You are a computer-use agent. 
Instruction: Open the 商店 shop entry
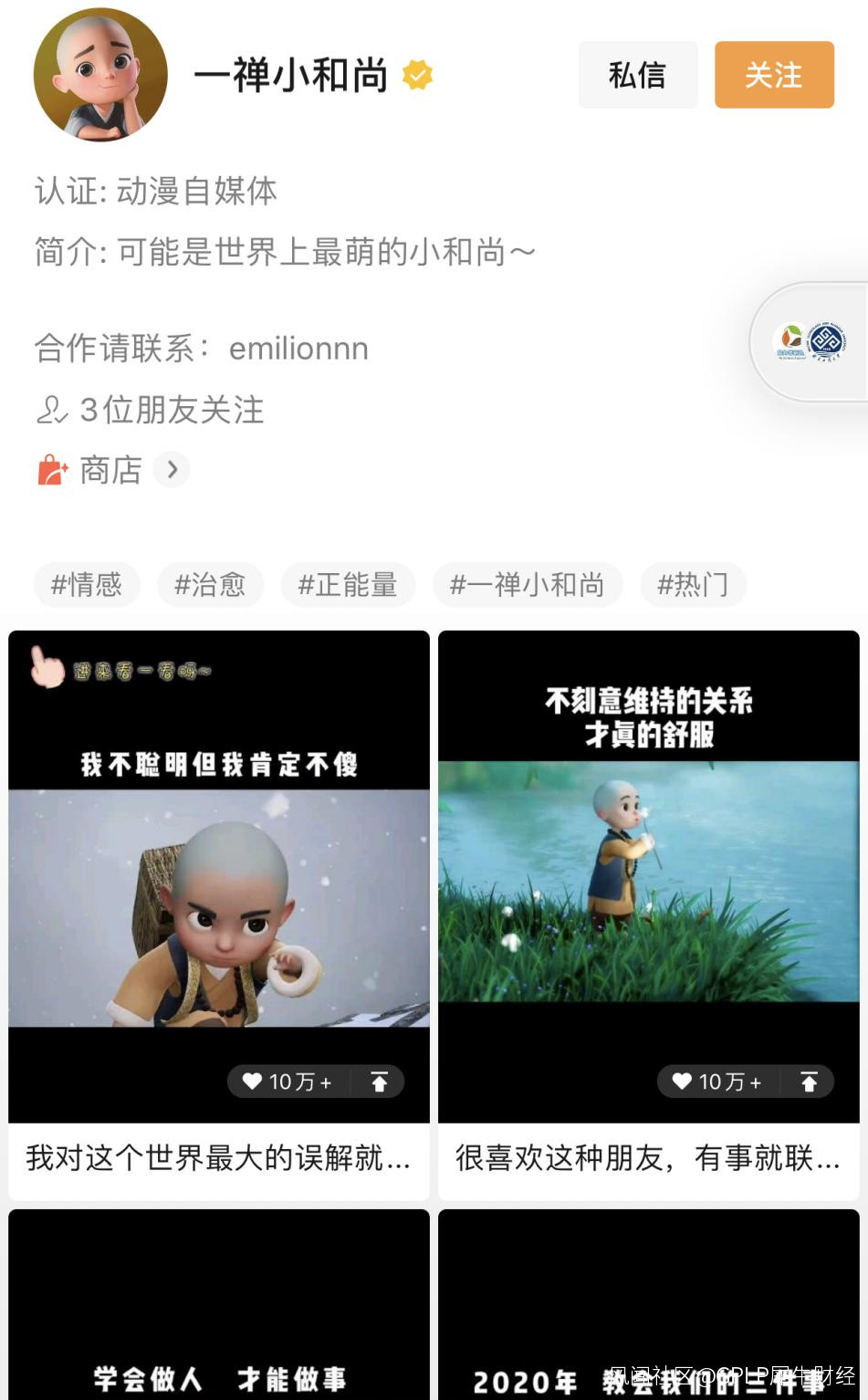111,470
